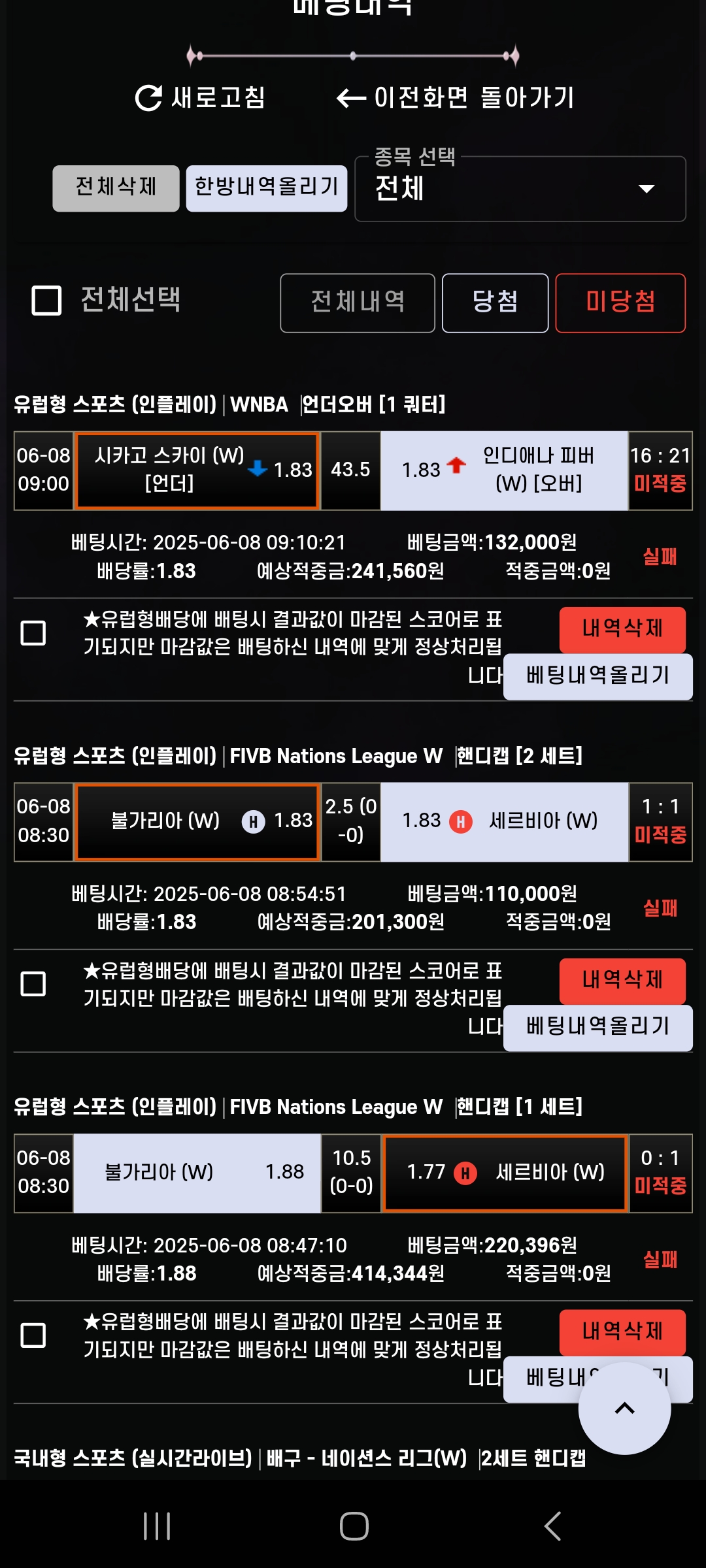Open recent apps from navigation bar
This screenshot has width=706, height=1568.
click(x=157, y=1526)
